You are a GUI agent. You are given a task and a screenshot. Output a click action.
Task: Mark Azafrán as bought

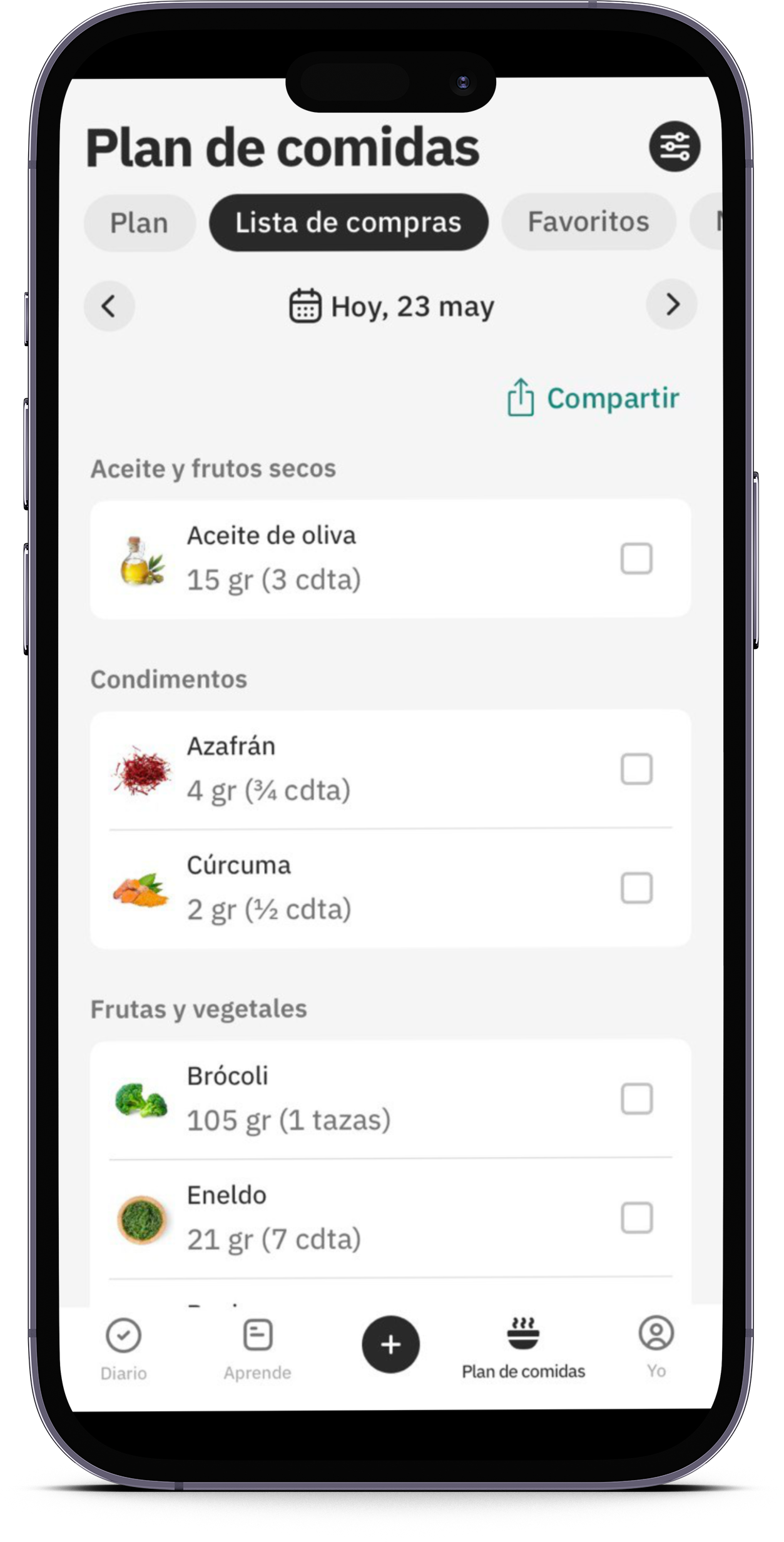pyautogui.click(x=636, y=768)
